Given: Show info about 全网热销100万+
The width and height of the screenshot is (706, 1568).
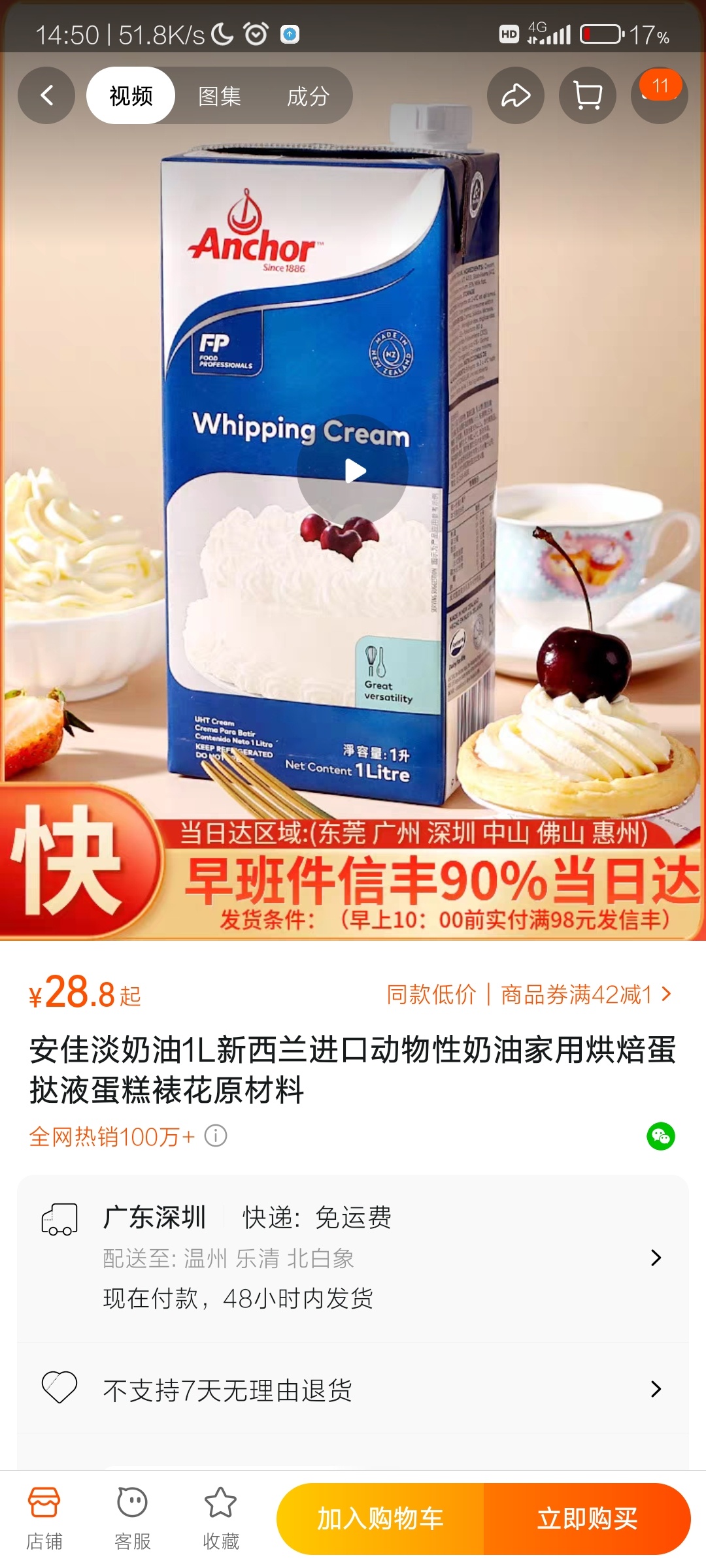Looking at the screenshot, I should point(216,1136).
